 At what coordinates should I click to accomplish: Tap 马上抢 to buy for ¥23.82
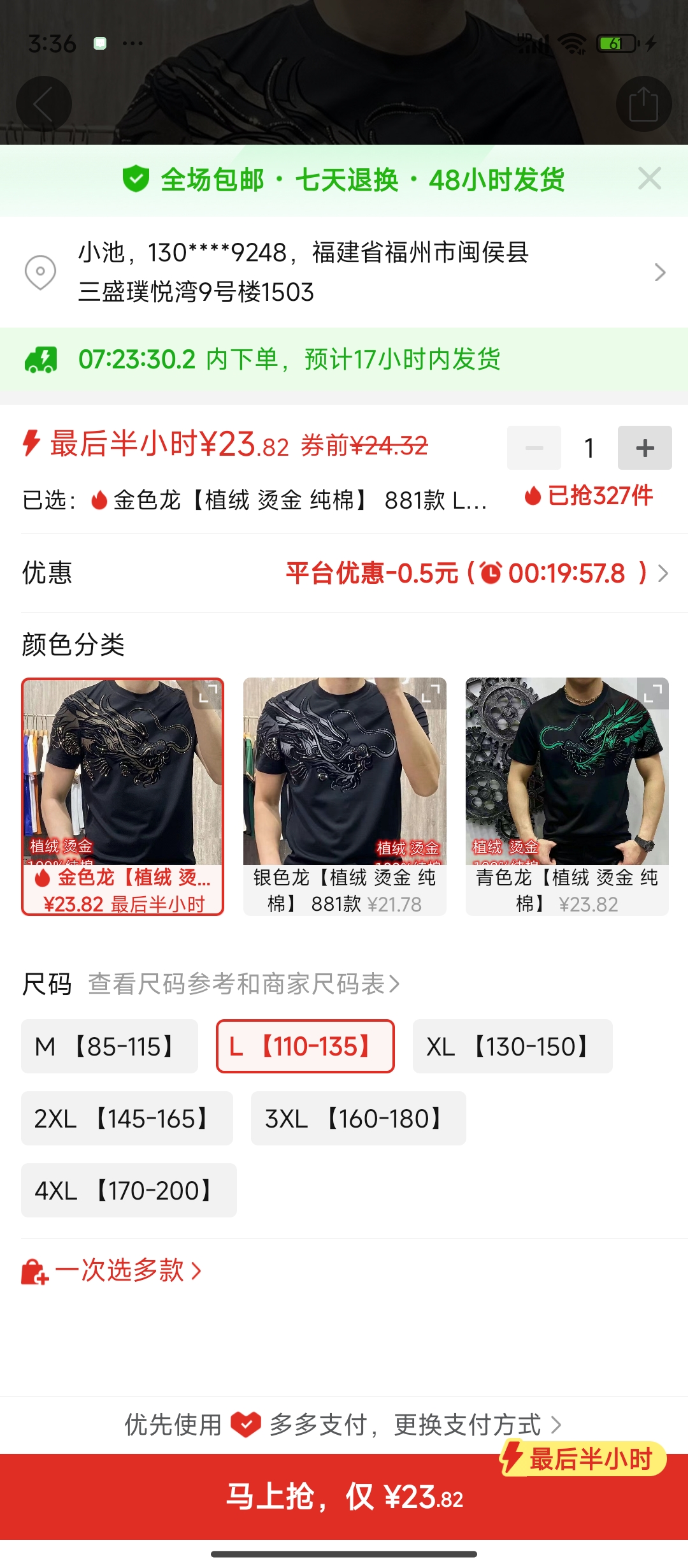click(x=344, y=1497)
